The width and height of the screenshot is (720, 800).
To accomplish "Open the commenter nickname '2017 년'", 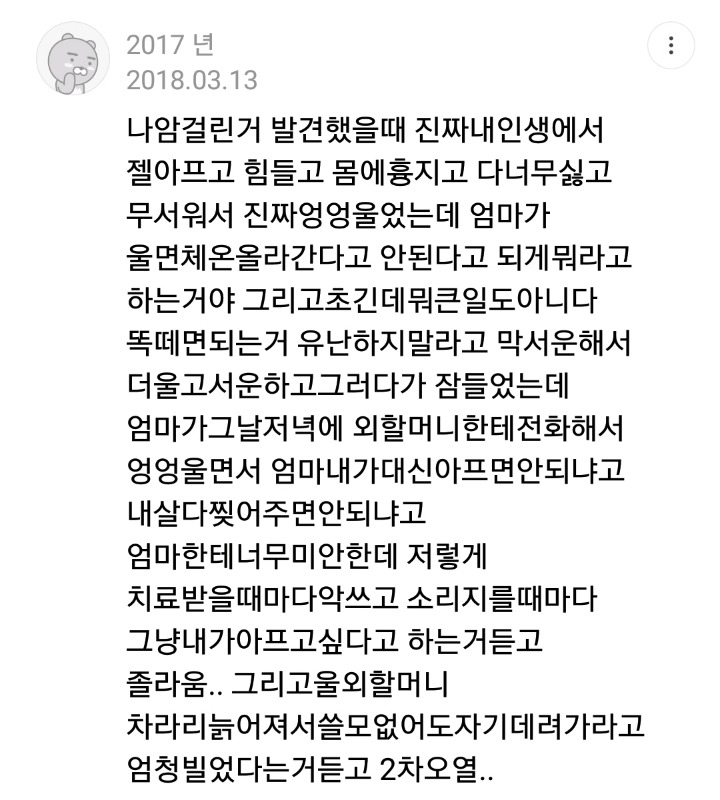I will pyautogui.click(x=170, y=45).
